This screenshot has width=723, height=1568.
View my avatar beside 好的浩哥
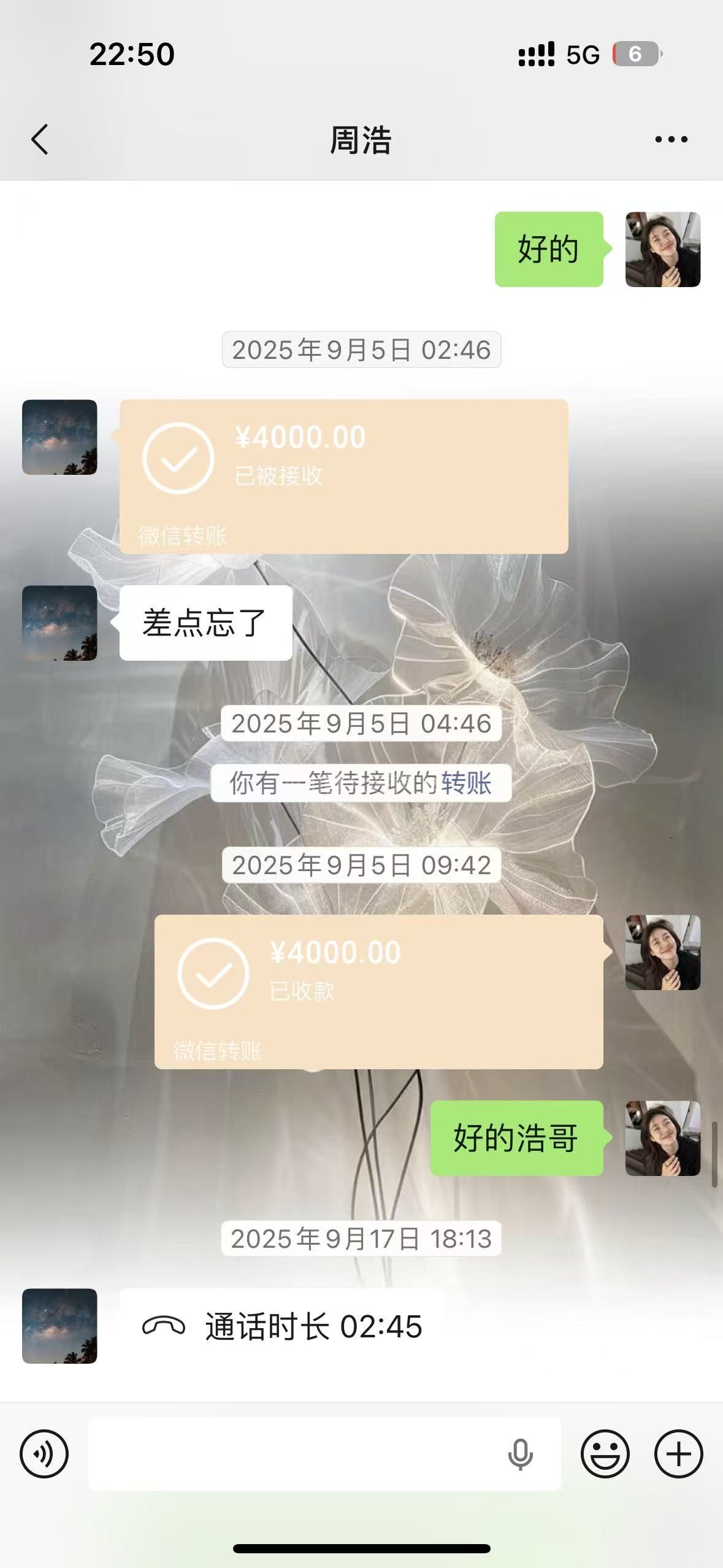[x=662, y=1138]
